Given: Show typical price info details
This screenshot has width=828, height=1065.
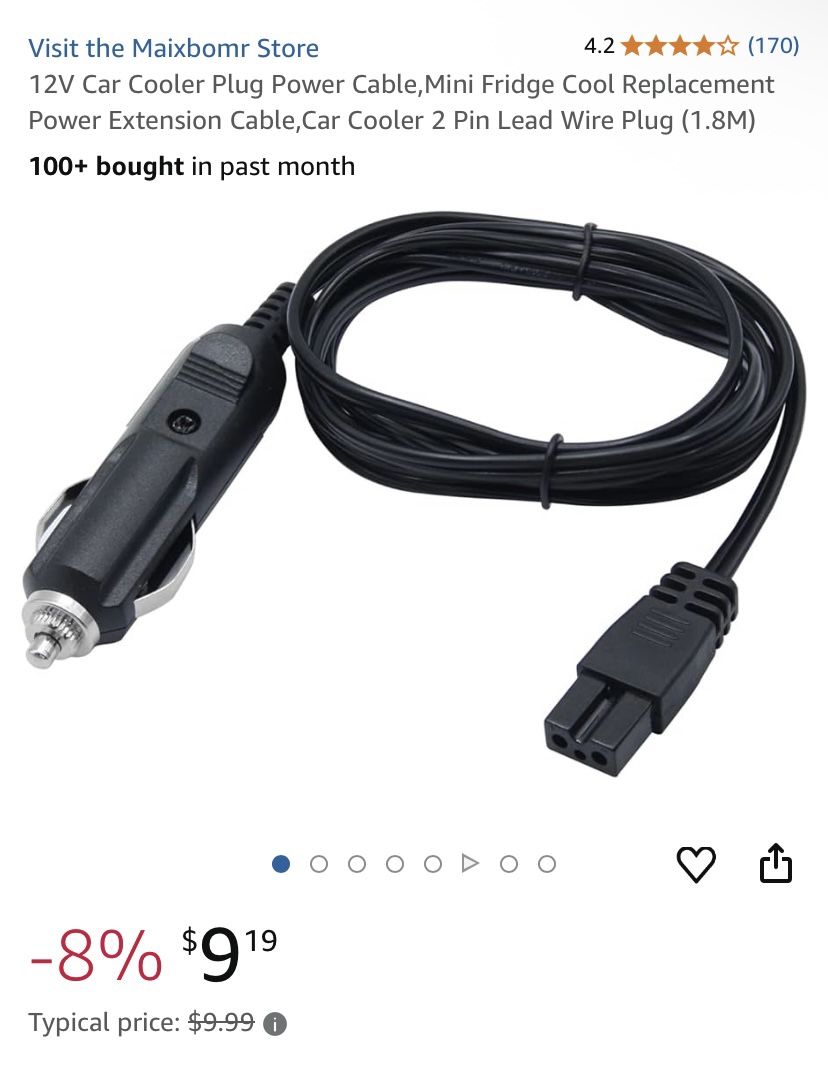Looking at the screenshot, I should click(x=275, y=1024).
